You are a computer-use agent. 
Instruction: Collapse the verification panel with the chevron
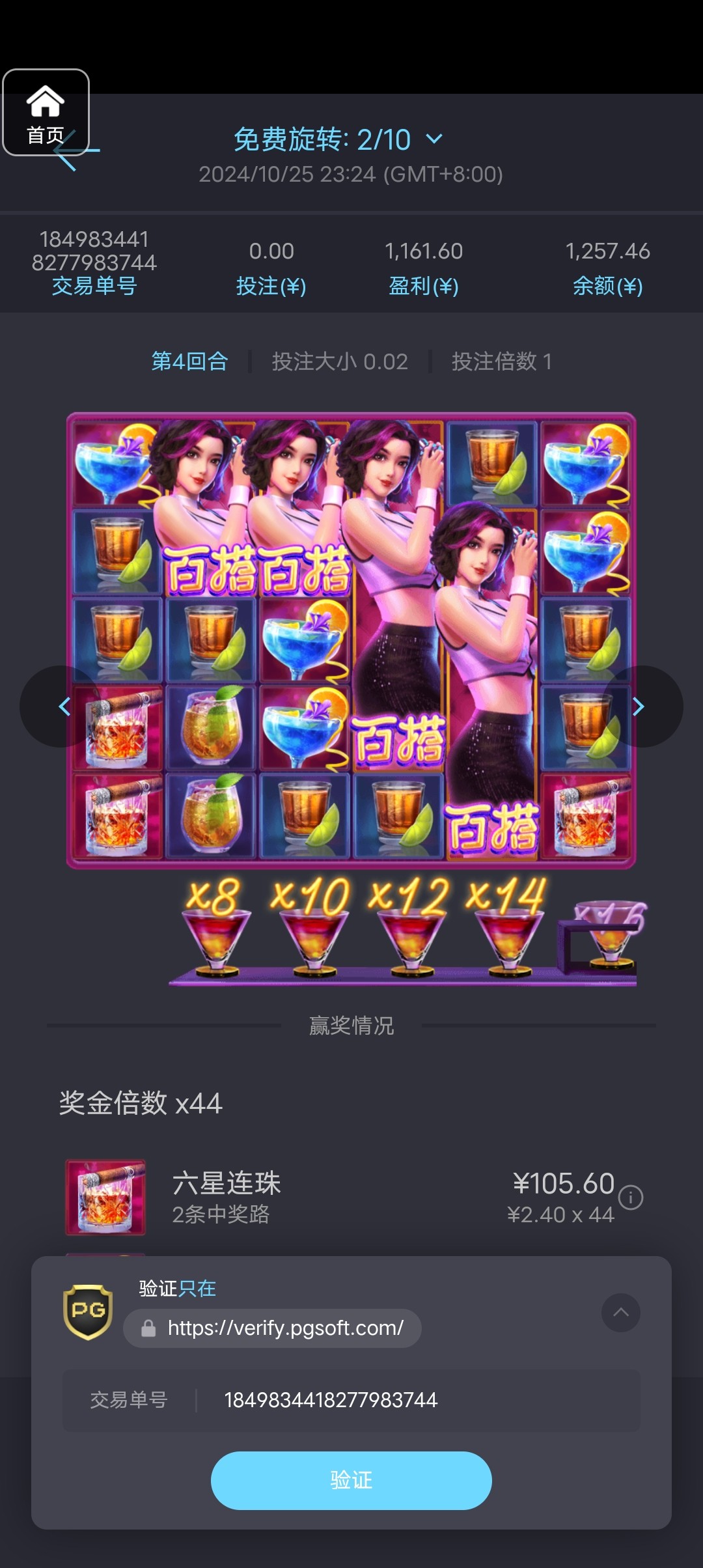pyautogui.click(x=620, y=1312)
